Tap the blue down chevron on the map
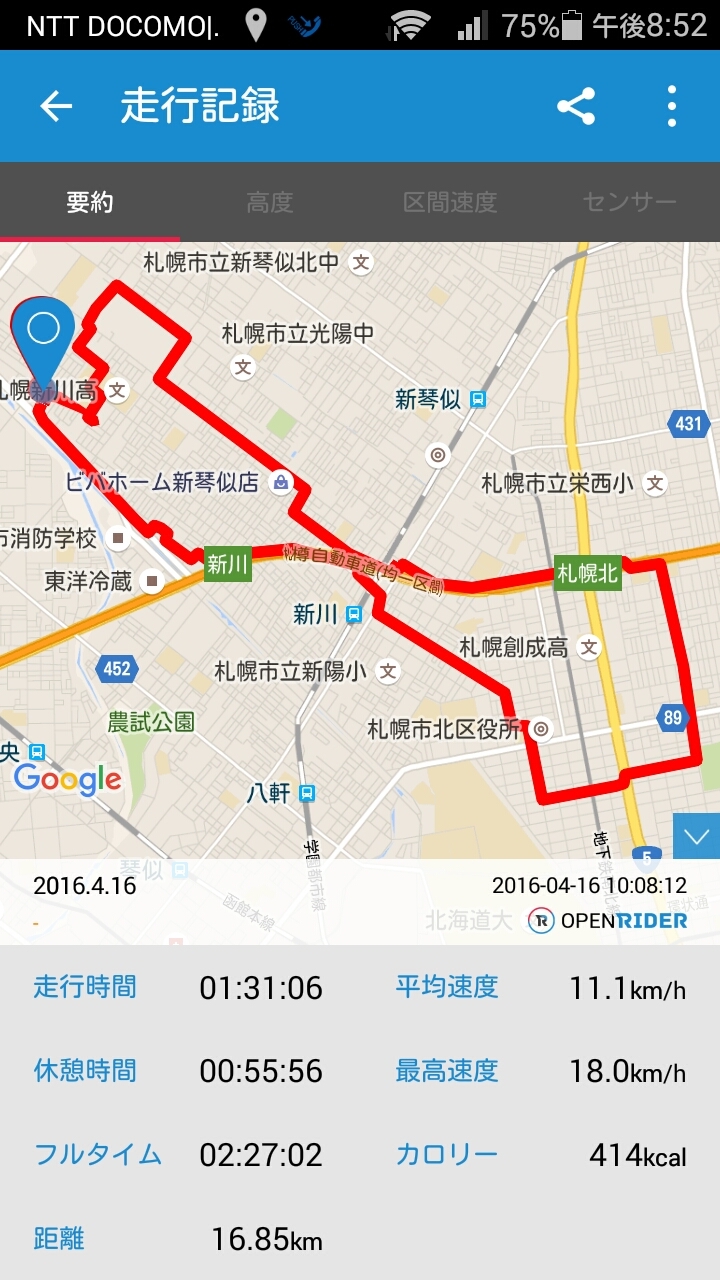 (696, 836)
